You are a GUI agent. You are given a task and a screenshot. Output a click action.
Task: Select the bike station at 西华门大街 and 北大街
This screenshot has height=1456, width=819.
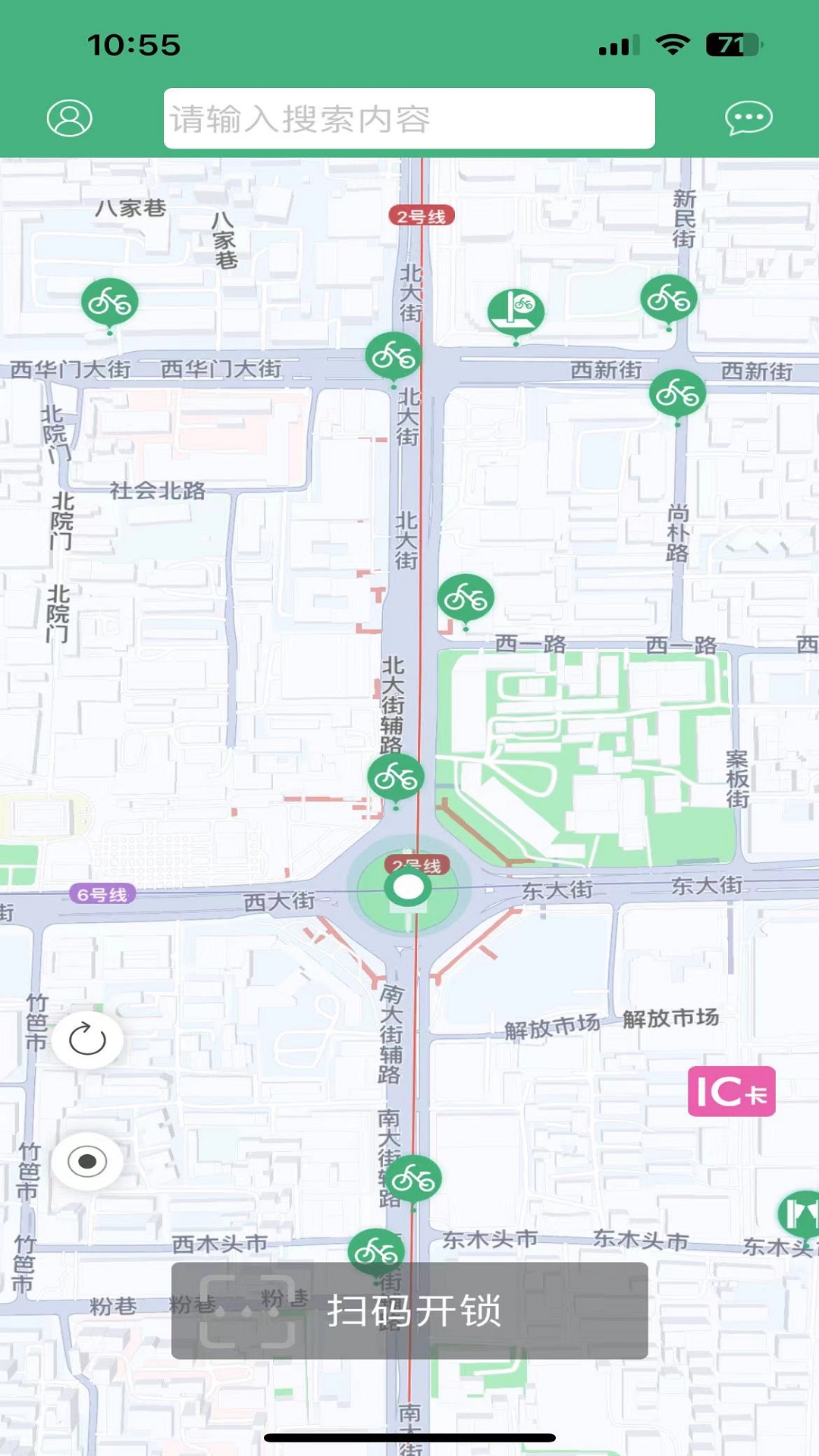click(394, 358)
